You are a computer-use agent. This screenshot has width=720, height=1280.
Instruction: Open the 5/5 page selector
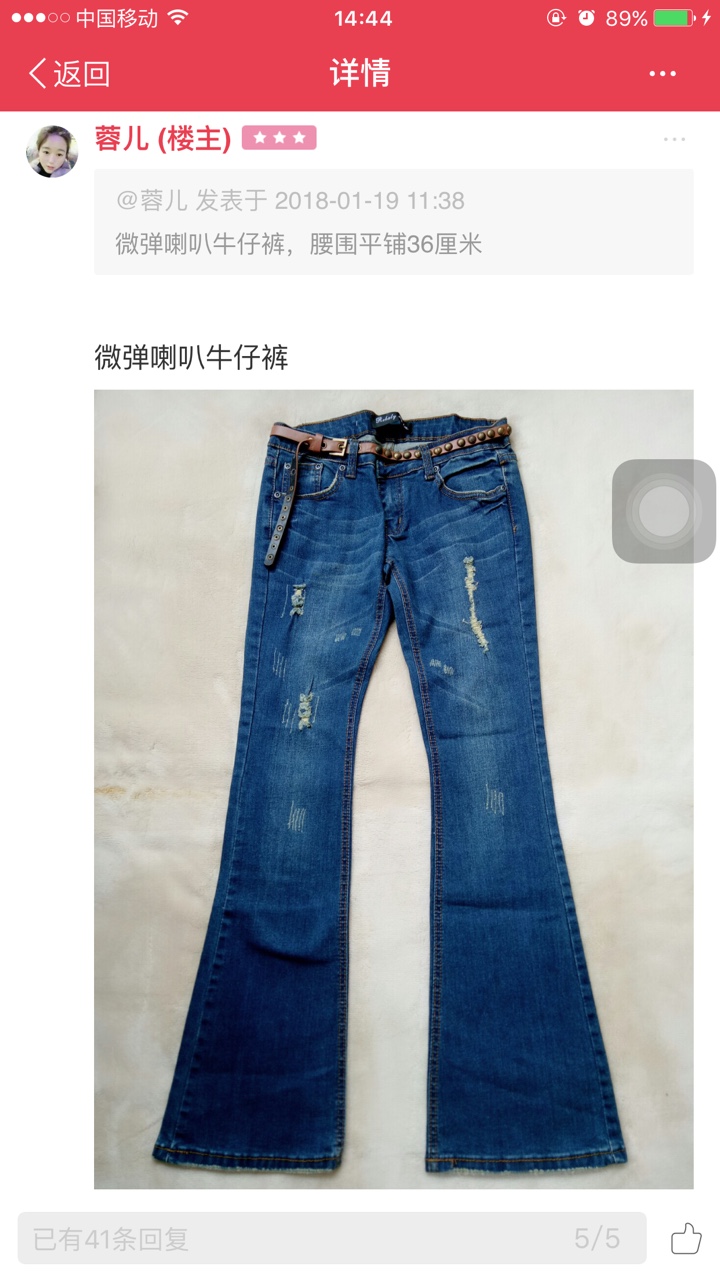point(597,1239)
